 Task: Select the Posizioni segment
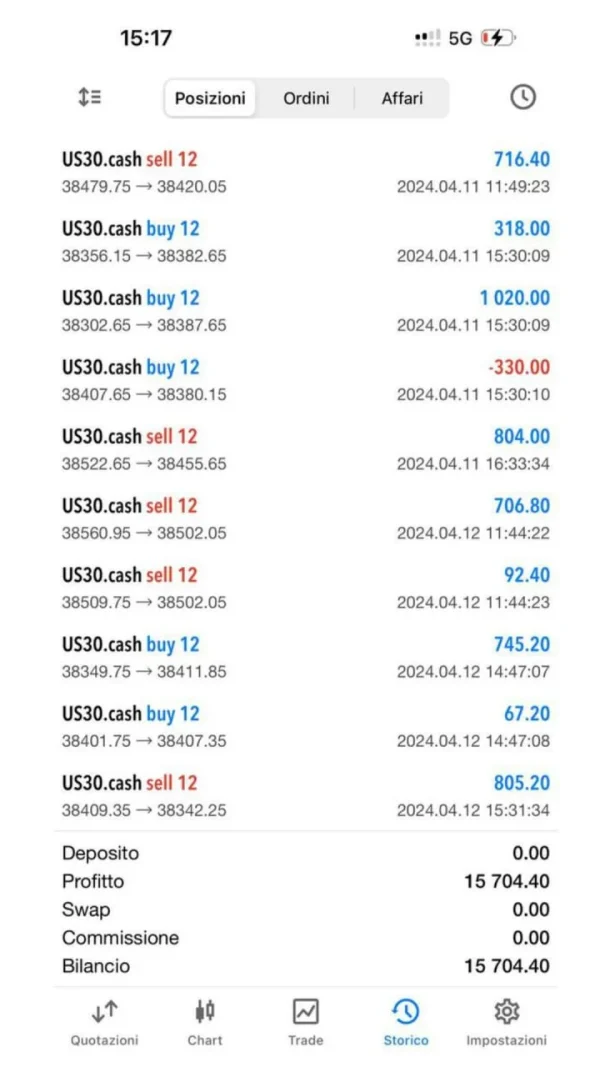coord(210,99)
